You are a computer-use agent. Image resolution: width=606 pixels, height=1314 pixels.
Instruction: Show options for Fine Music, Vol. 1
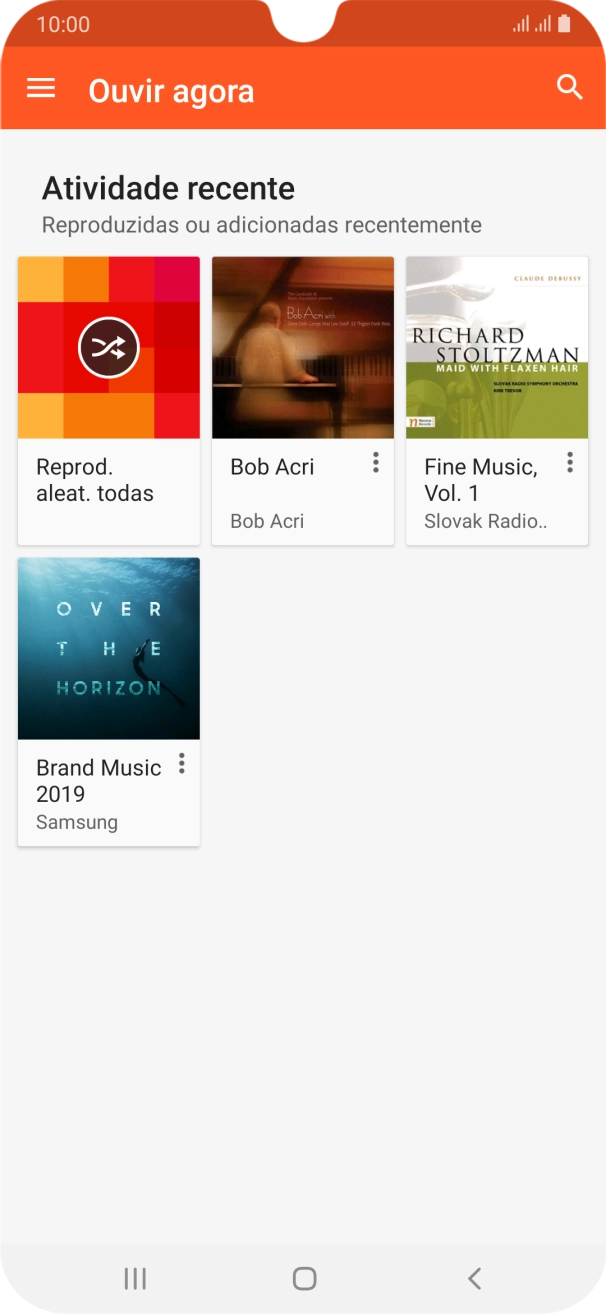coord(570,462)
